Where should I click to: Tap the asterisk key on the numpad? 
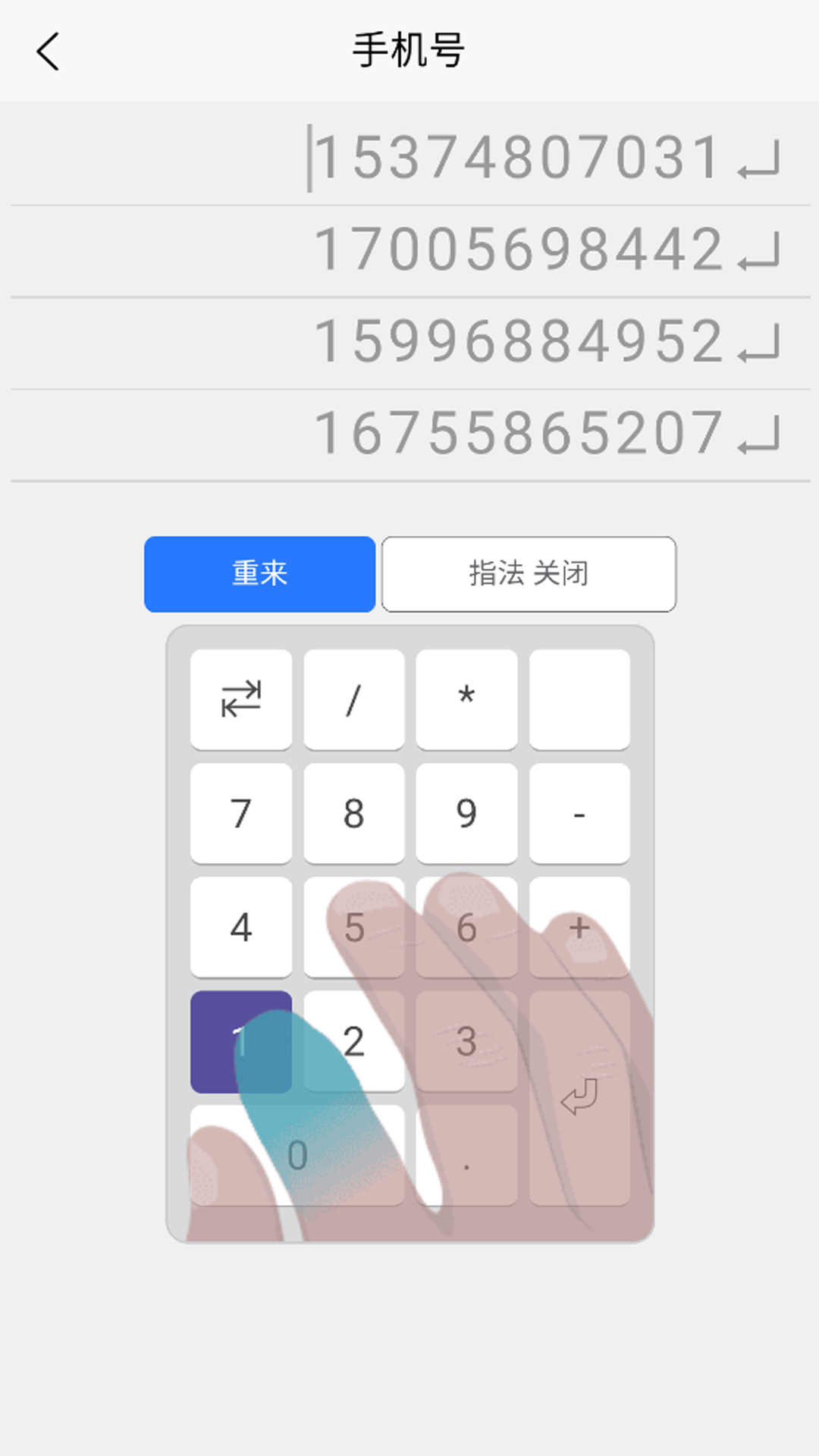pos(466,699)
